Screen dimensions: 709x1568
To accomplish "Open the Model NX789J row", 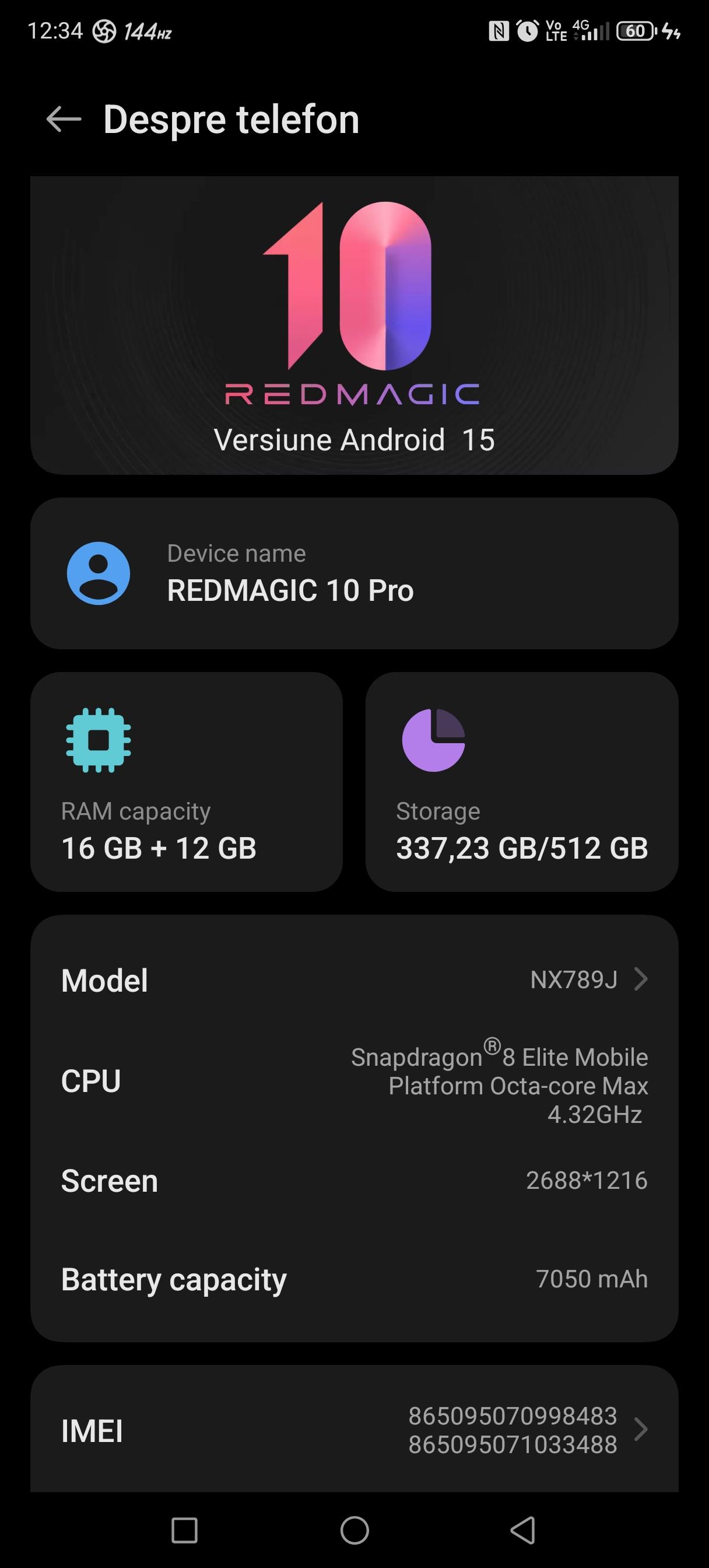I will (354, 979).
